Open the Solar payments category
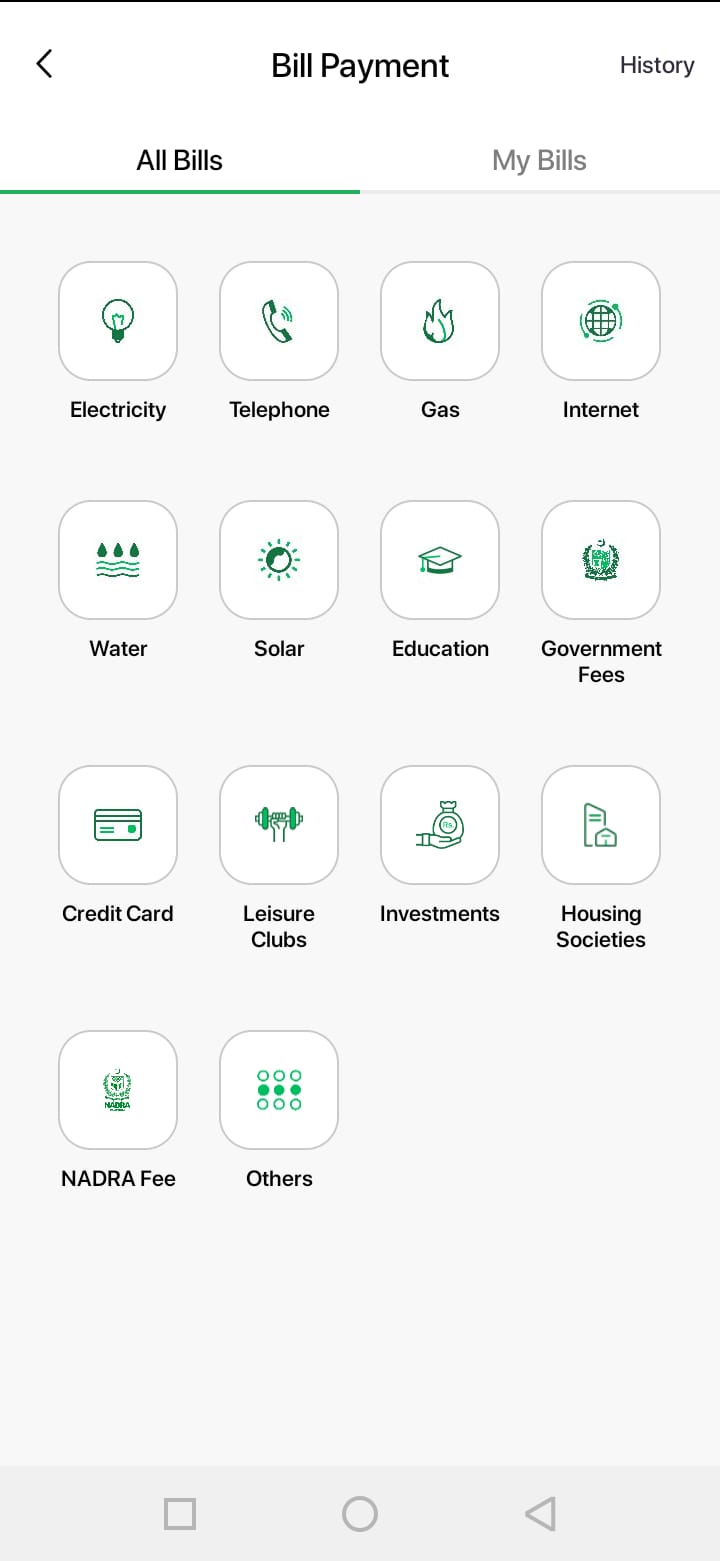This screenshot has height=1561, width=720. tap(278, 559)
